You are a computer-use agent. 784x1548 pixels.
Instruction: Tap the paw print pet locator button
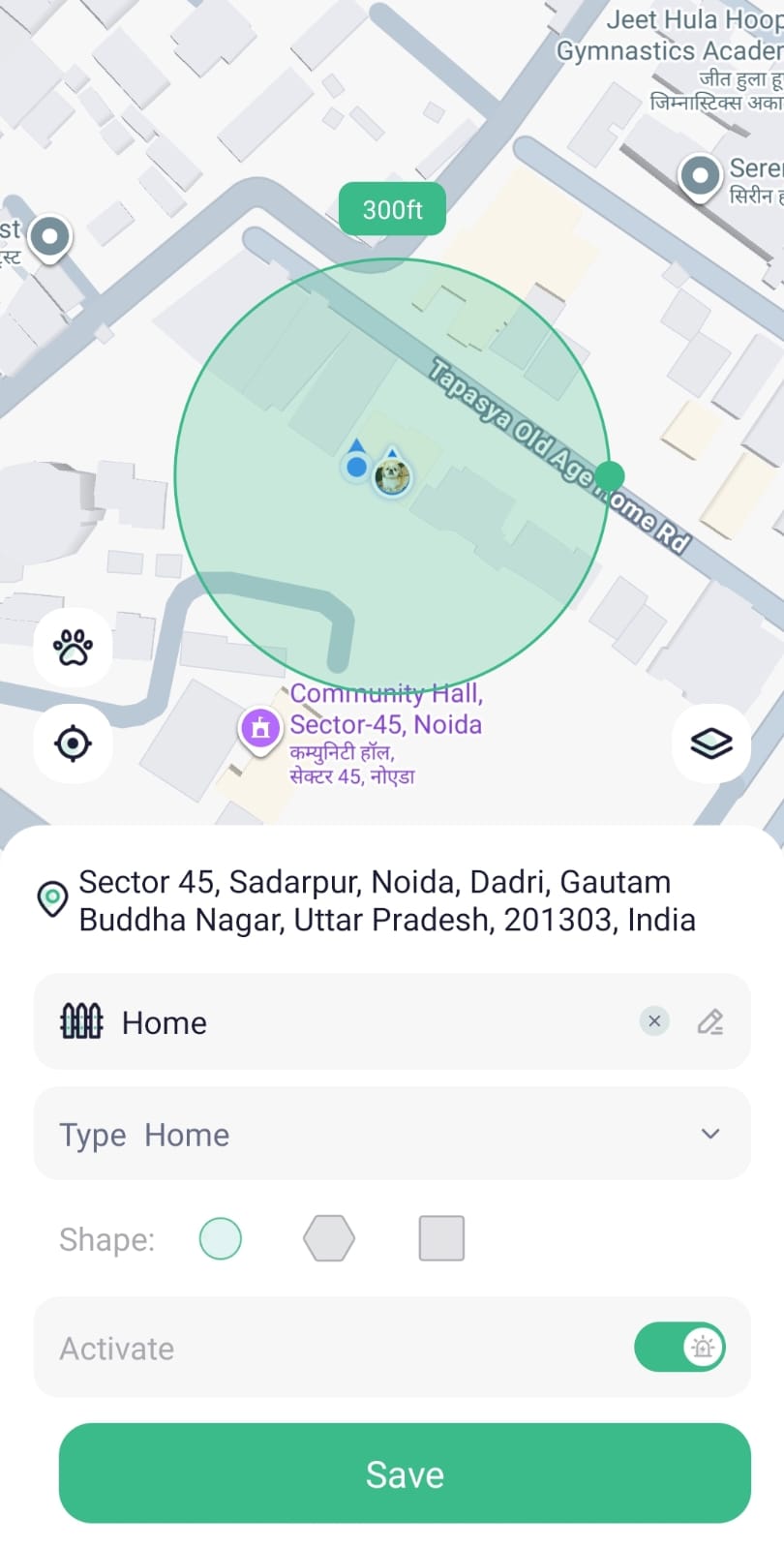point(73,648)
